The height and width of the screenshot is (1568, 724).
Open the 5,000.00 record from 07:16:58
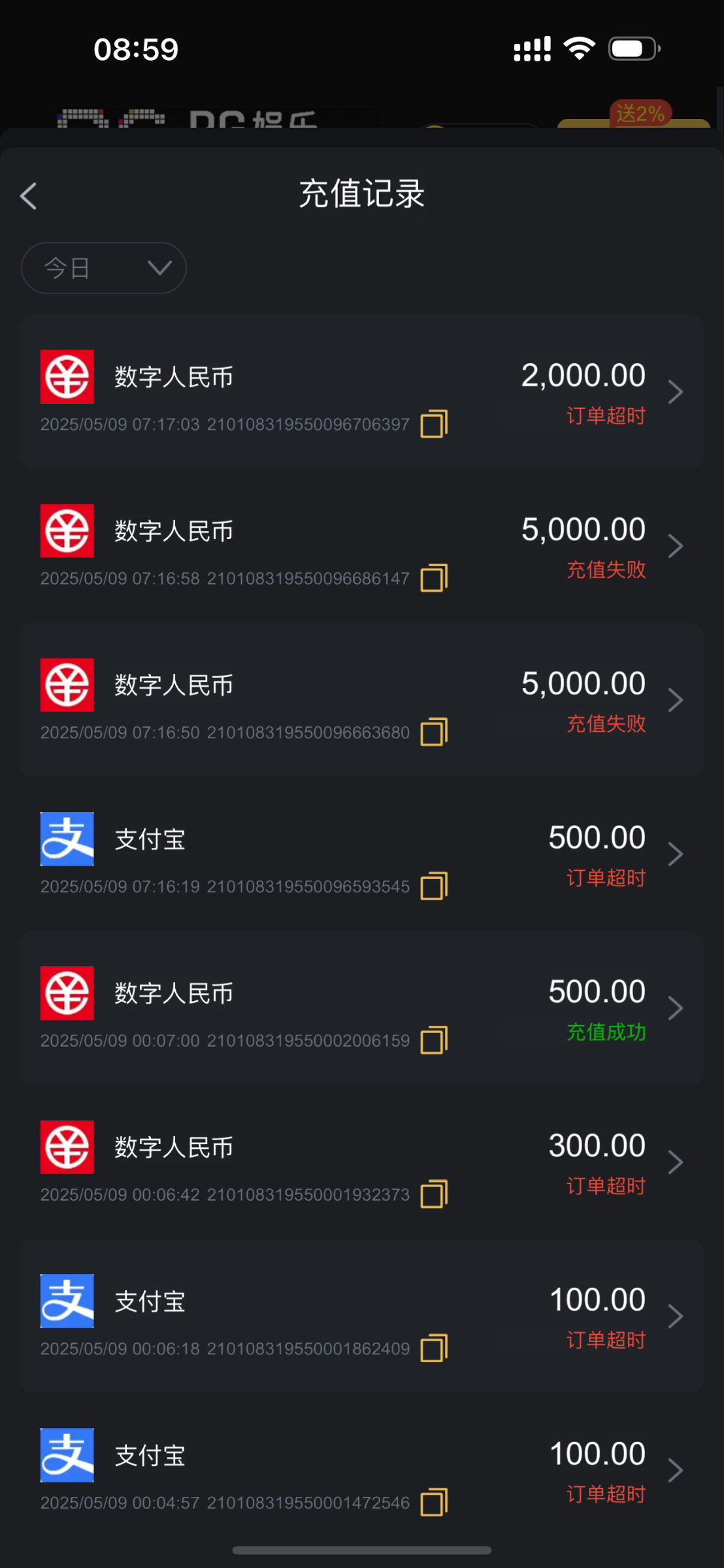coord(361,546)
